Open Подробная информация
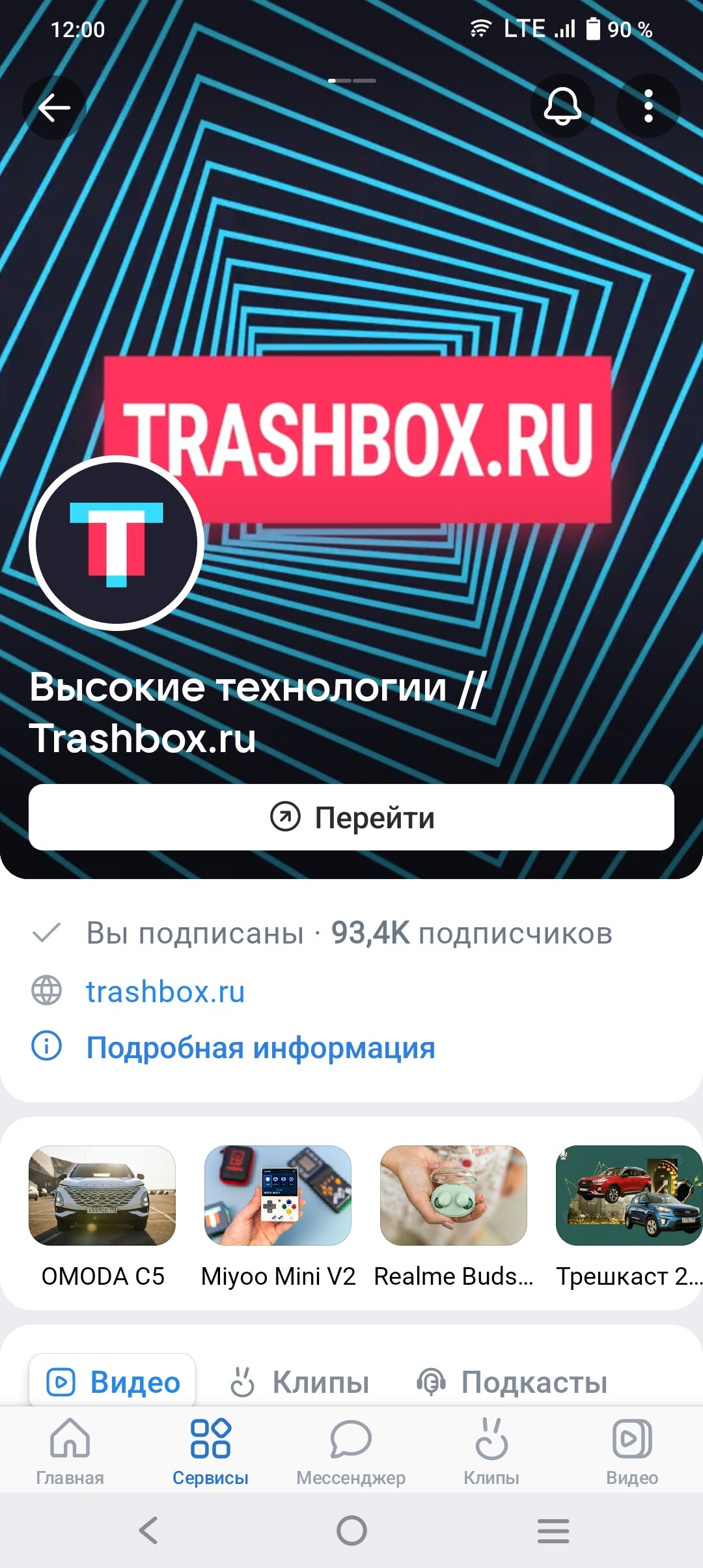703x1568 pixels. [260, 1048]
